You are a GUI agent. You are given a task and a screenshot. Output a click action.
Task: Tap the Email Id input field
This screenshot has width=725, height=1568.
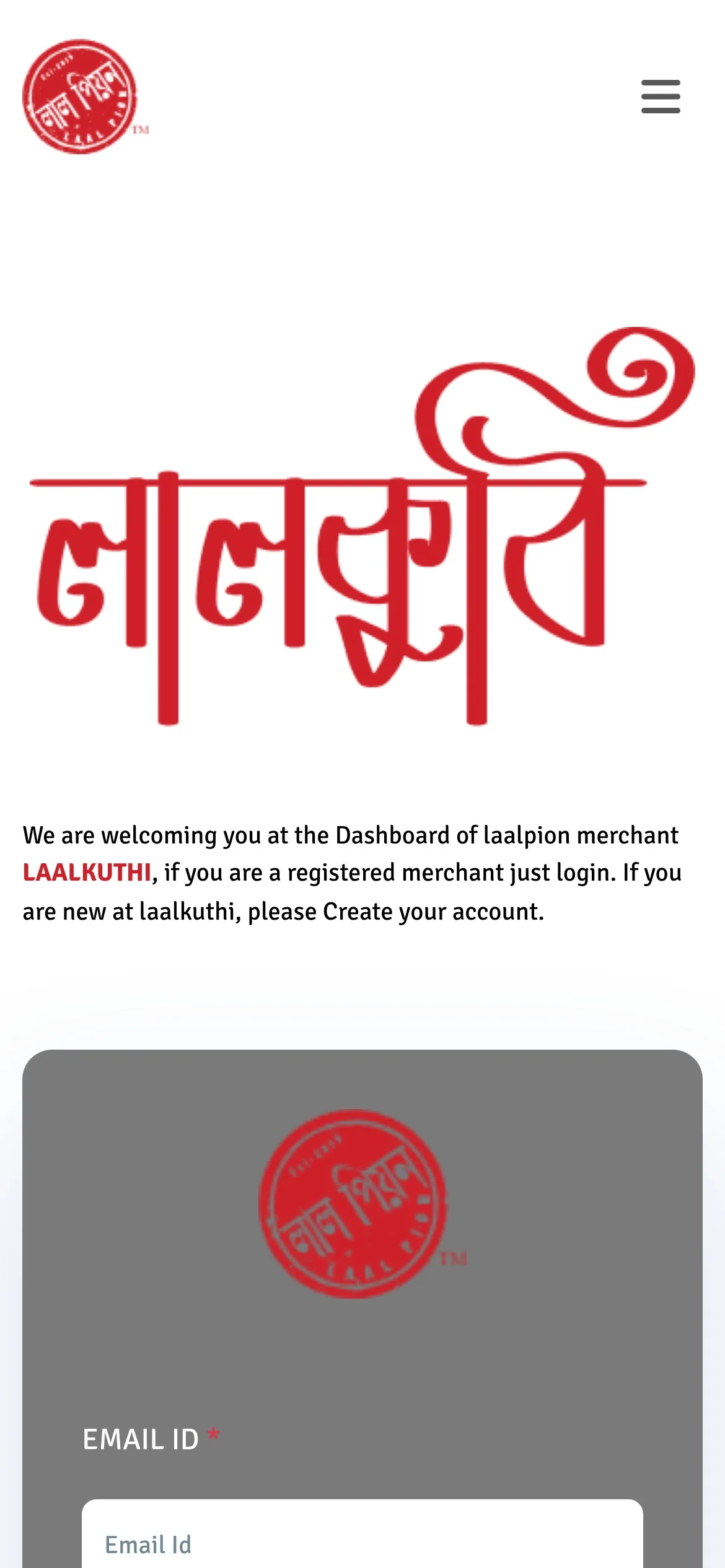[362, 1533]
